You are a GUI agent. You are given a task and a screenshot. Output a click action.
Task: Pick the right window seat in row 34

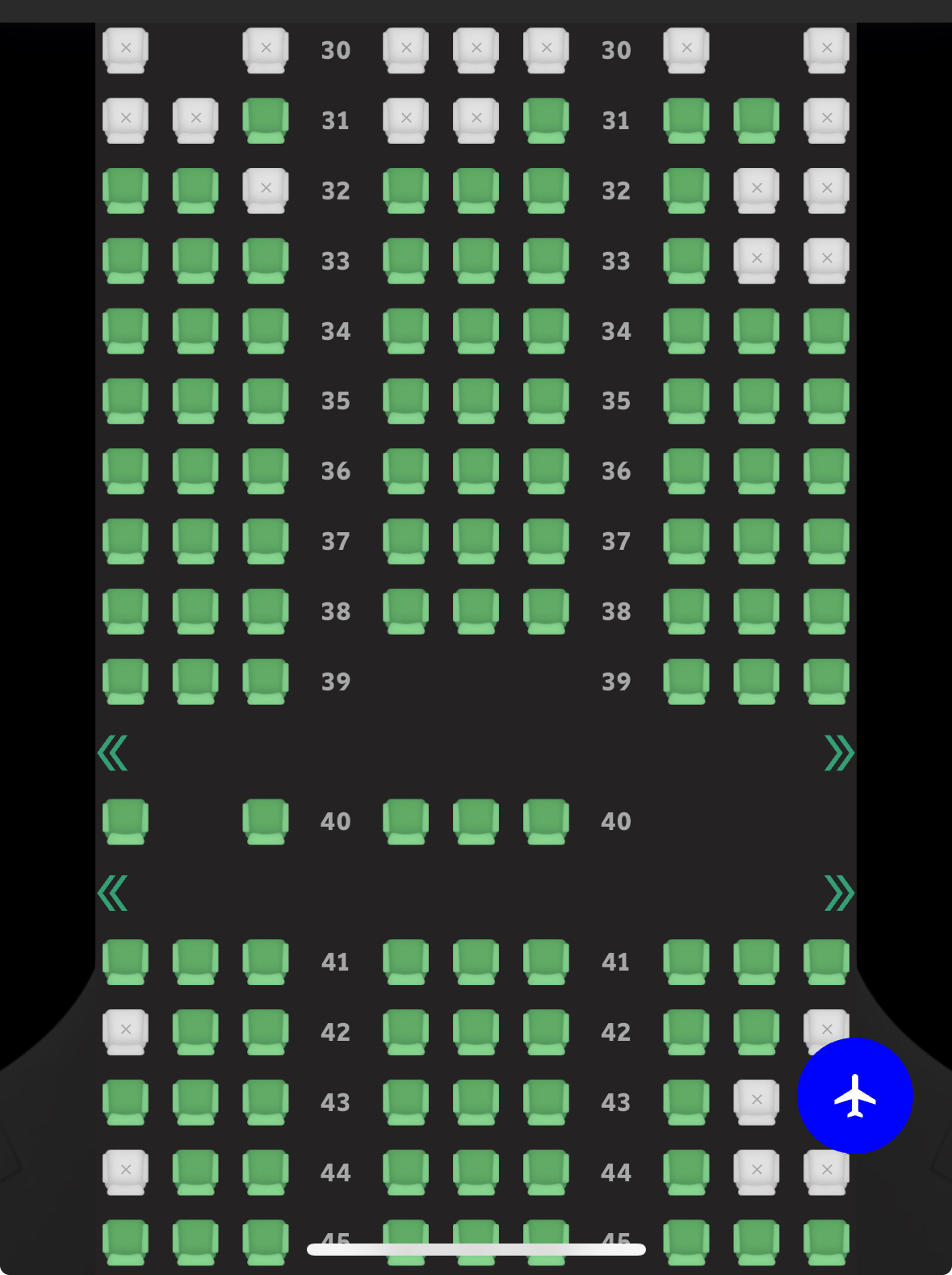tap(826, 331)
